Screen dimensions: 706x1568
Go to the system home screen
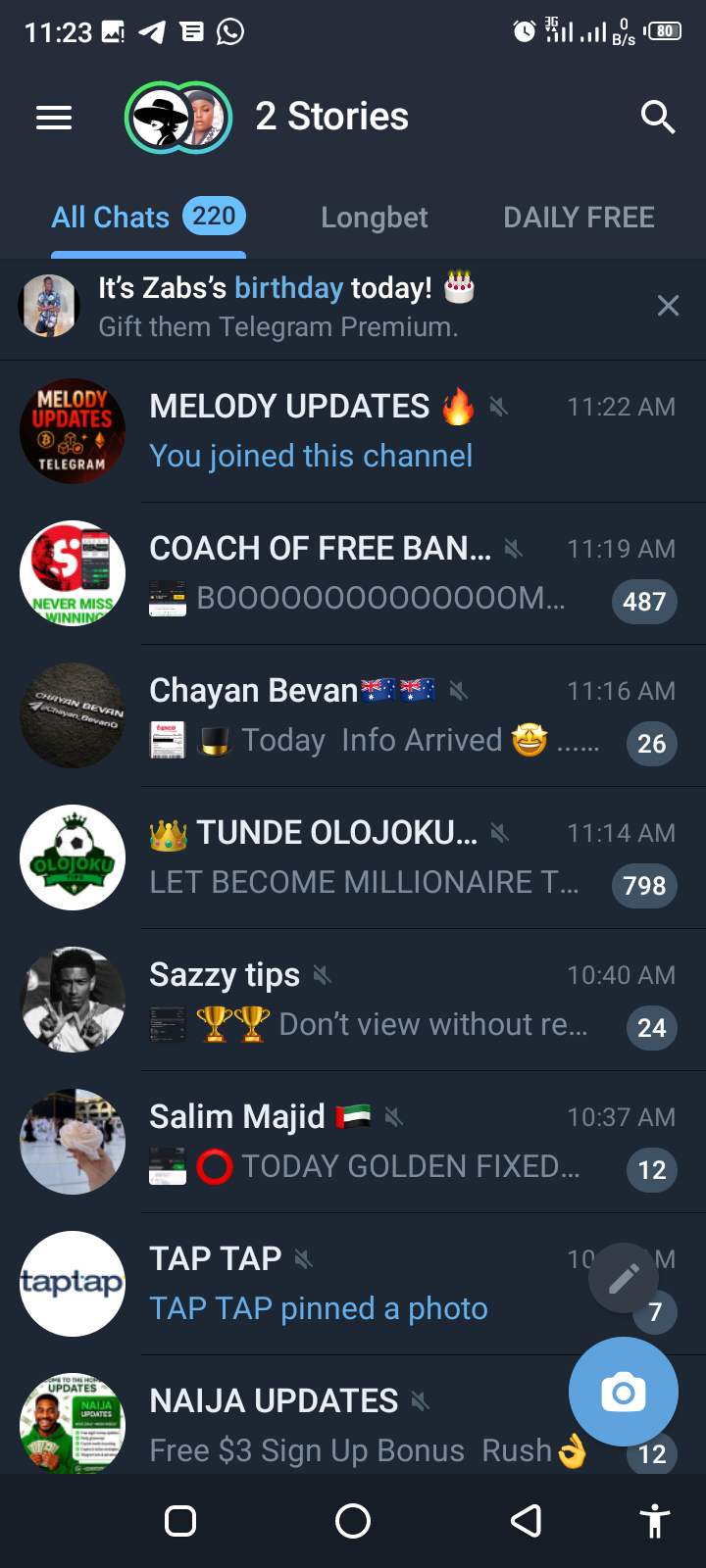click(353, 1521)
